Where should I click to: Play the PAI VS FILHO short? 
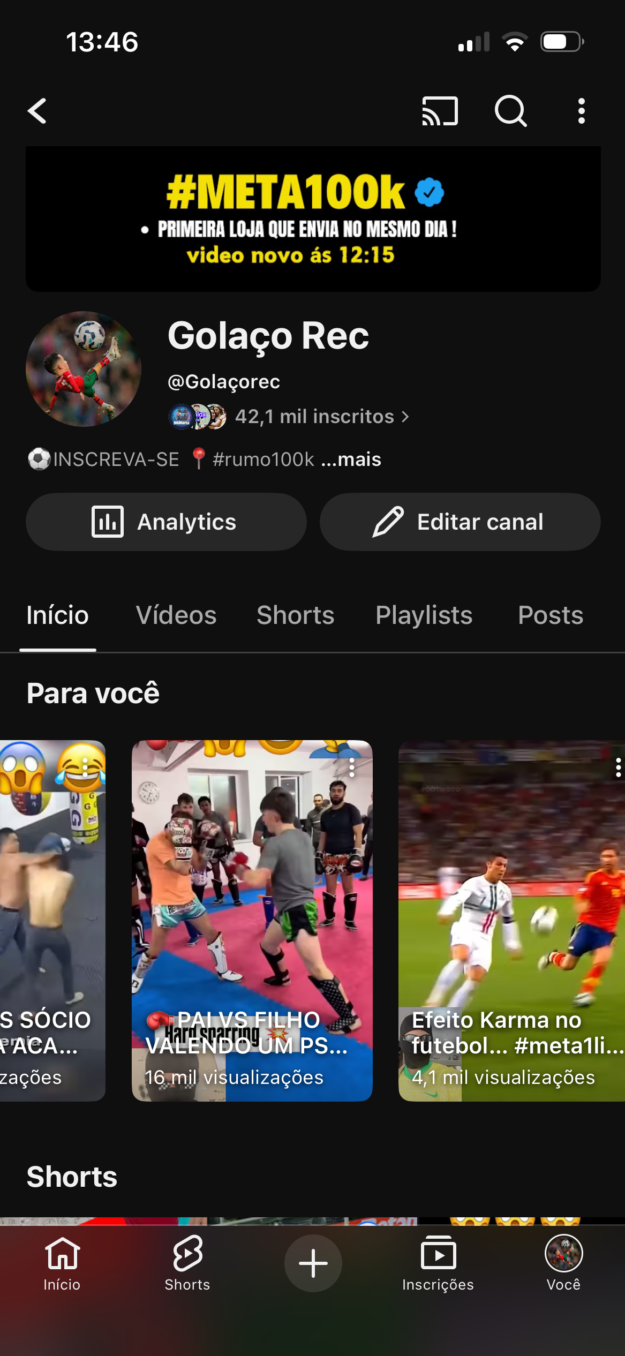click(x=252, y=920)
